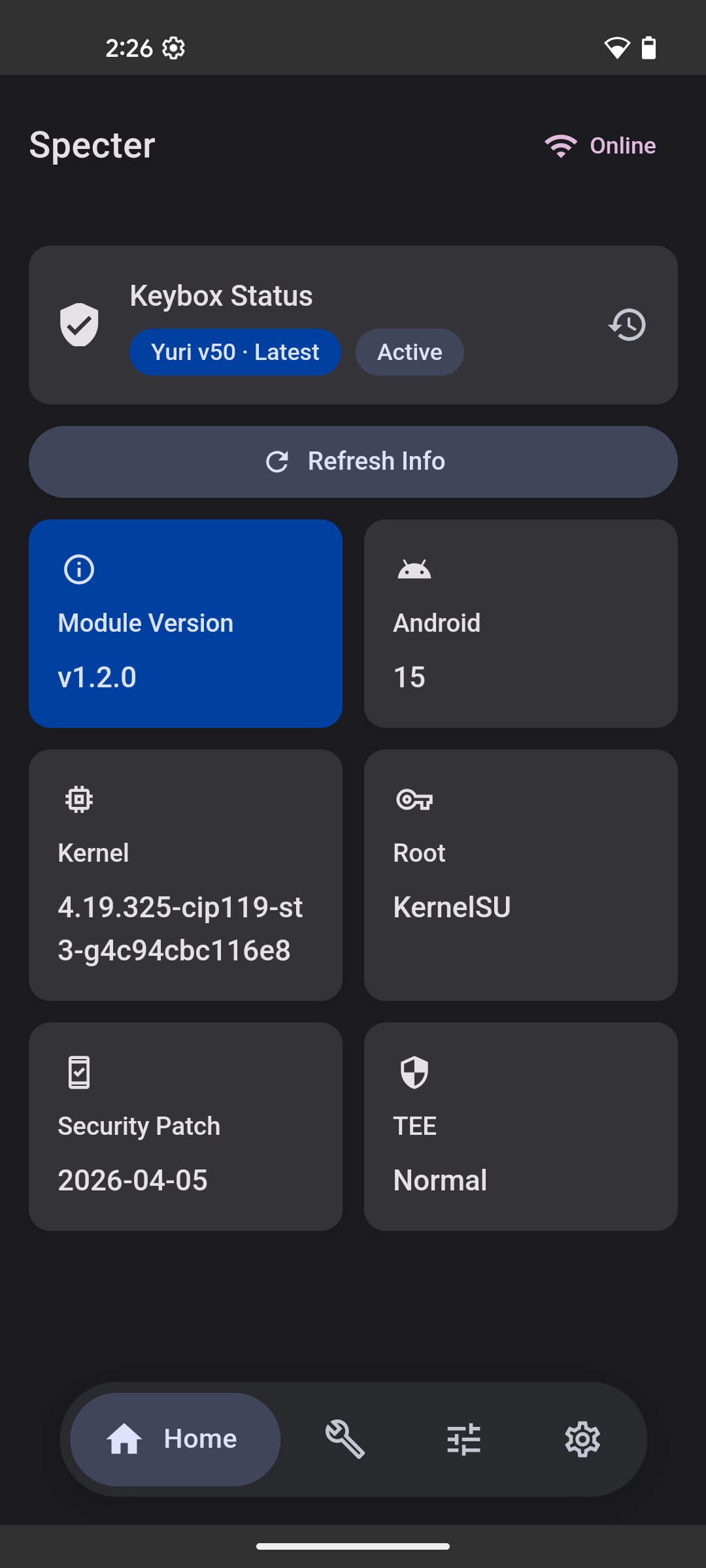706x1568 pixels.
Task: Open the wrench tools tab
Action: pos(345,1439)
